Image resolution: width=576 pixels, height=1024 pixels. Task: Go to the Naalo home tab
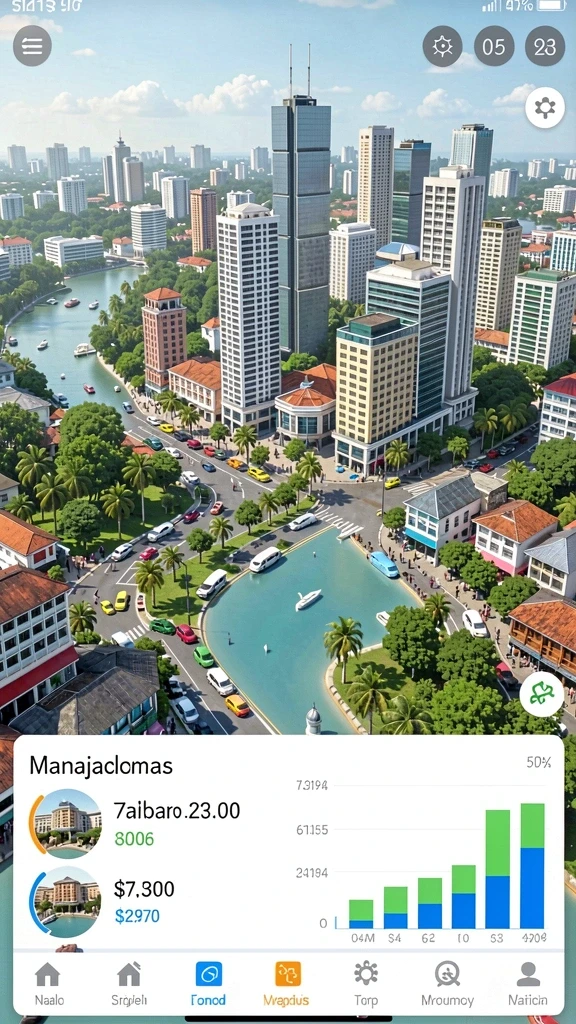(47, 984)
